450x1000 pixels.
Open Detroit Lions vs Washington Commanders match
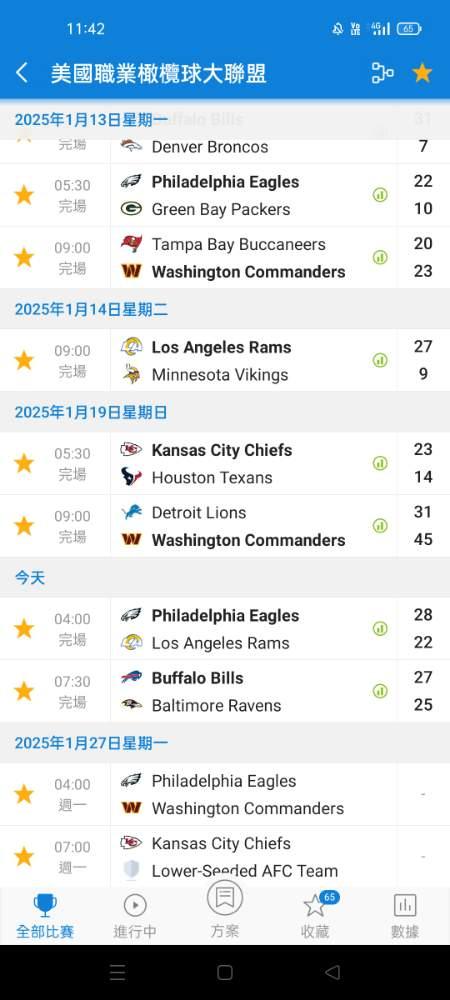tap(225, 526)
